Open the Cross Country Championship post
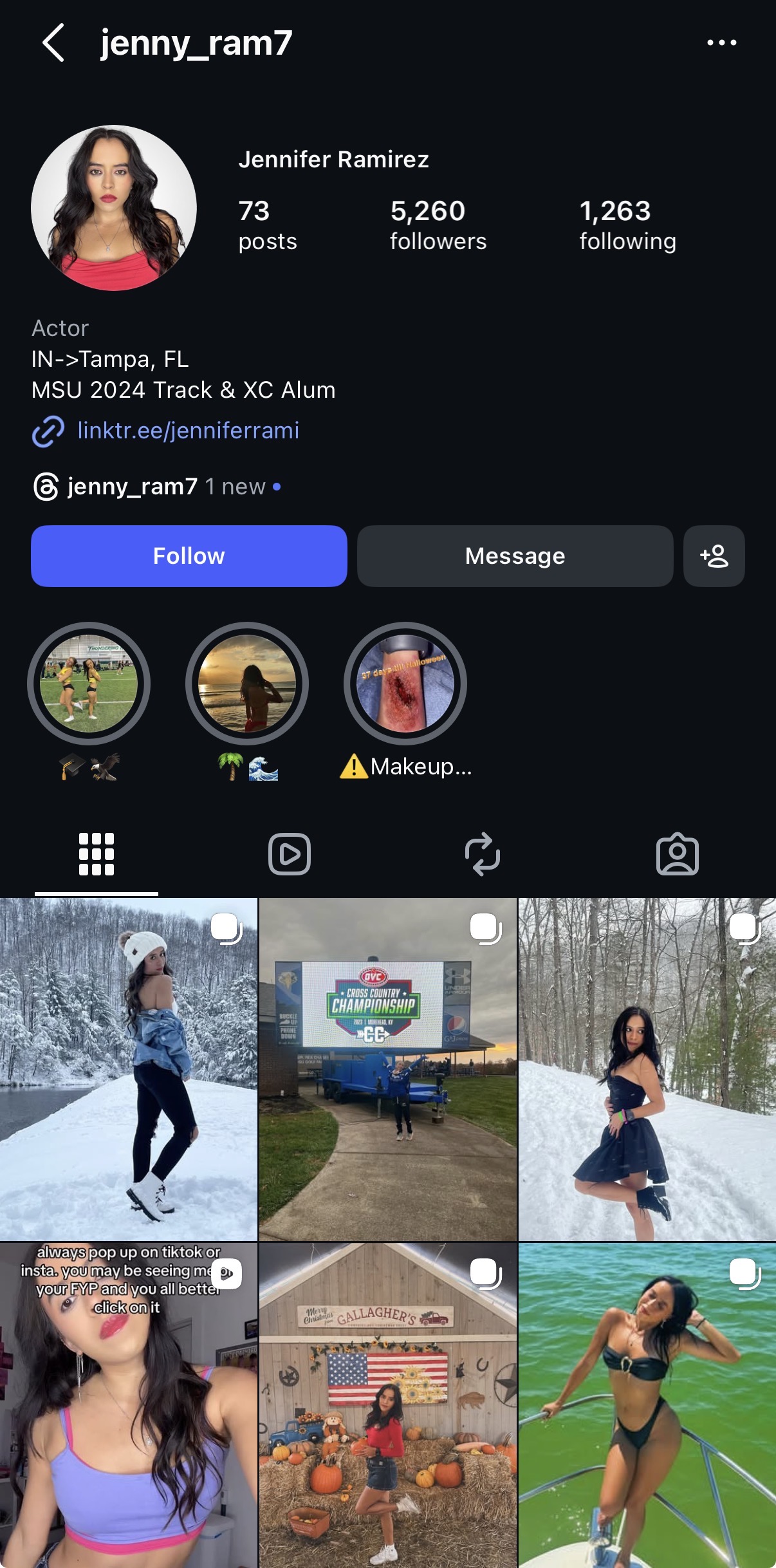 (x=388, y=1069)
